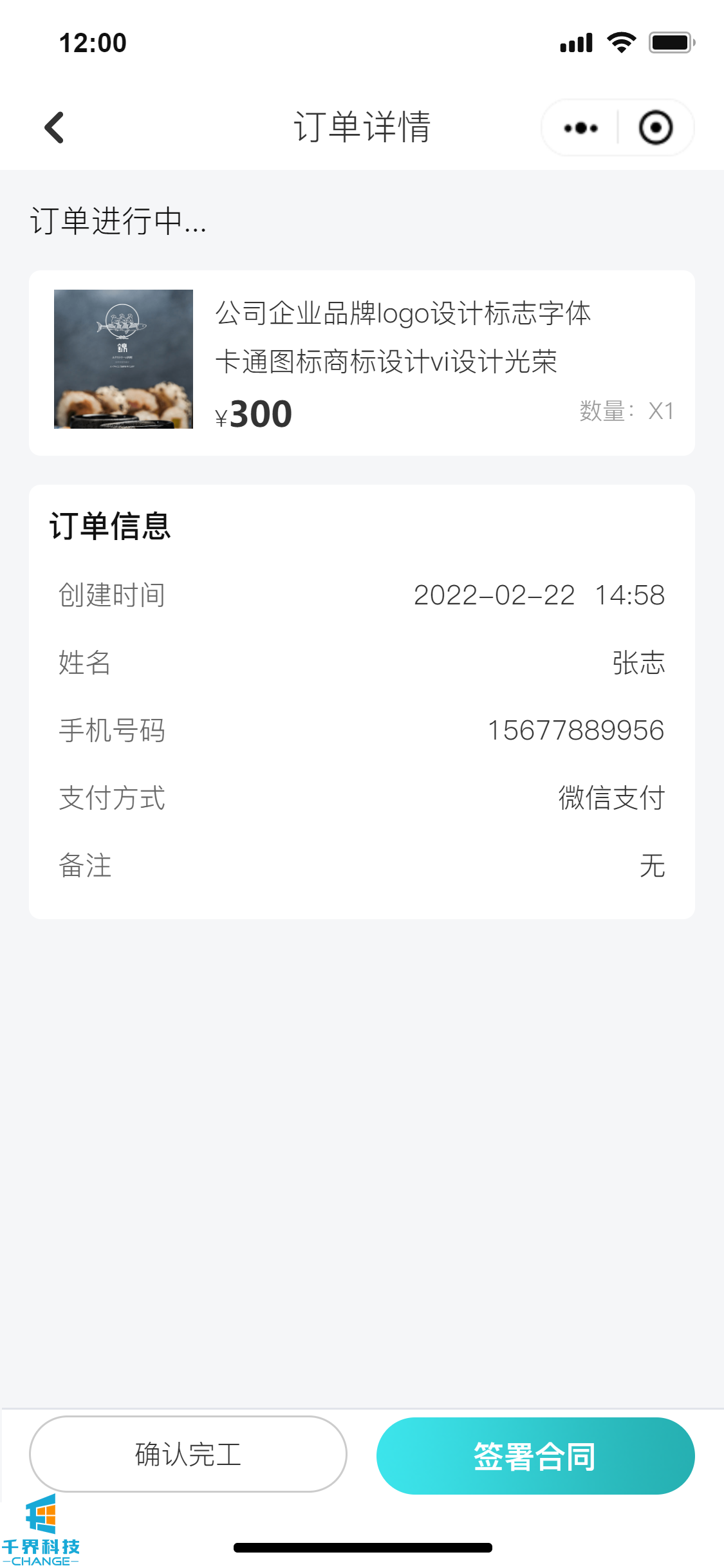The height and width of the screenshot is (1568, 724).
Task: Tap 确认完工 to confirm completion
Action: (x=188, y=1454)
